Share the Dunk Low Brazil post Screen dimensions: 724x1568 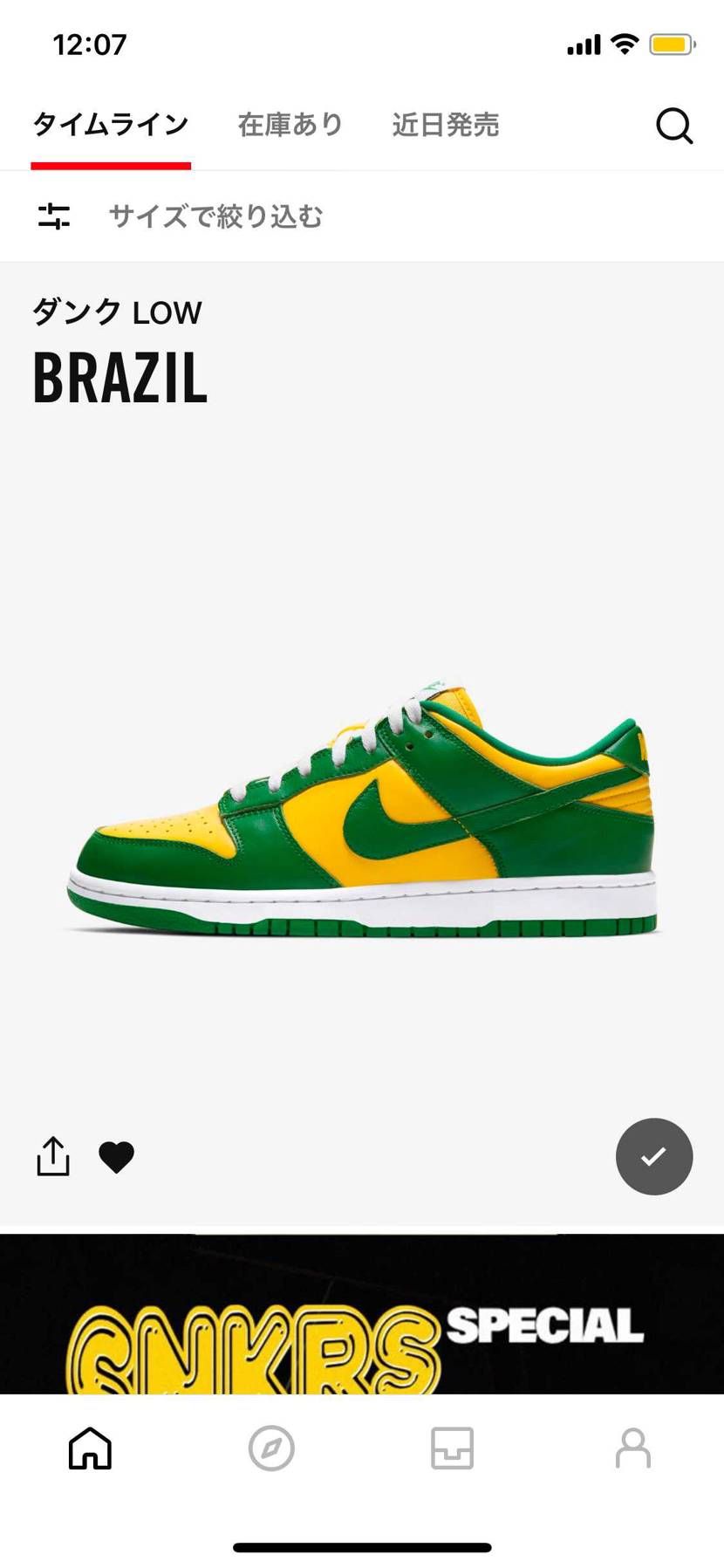pyautogui.click(x=53, y=1156)
